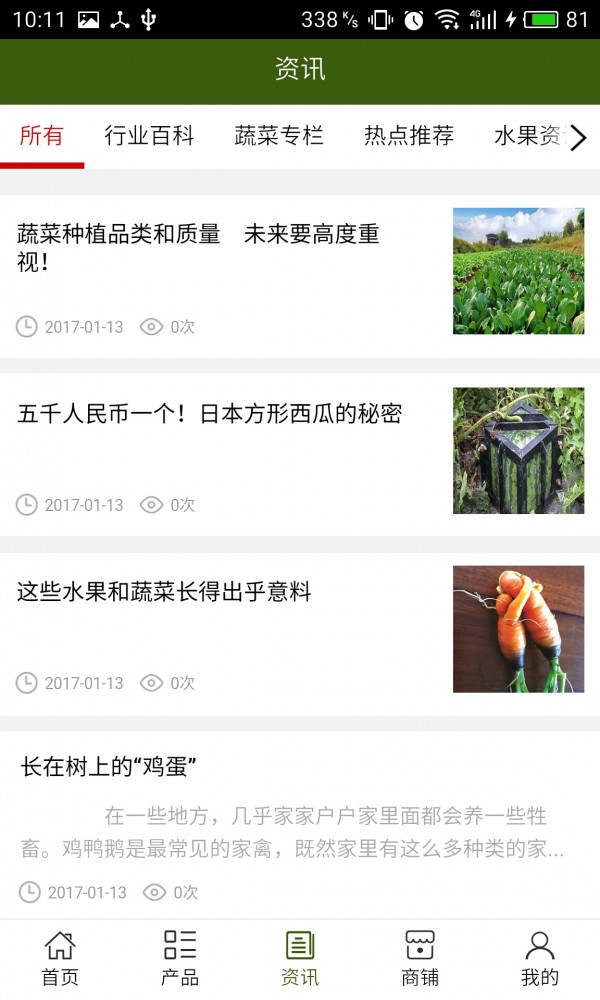Viewport: 600px width, 1000px height.
Task: Switch to the 产品 tab
Action: pyautogui.click(x=180, y=958)
